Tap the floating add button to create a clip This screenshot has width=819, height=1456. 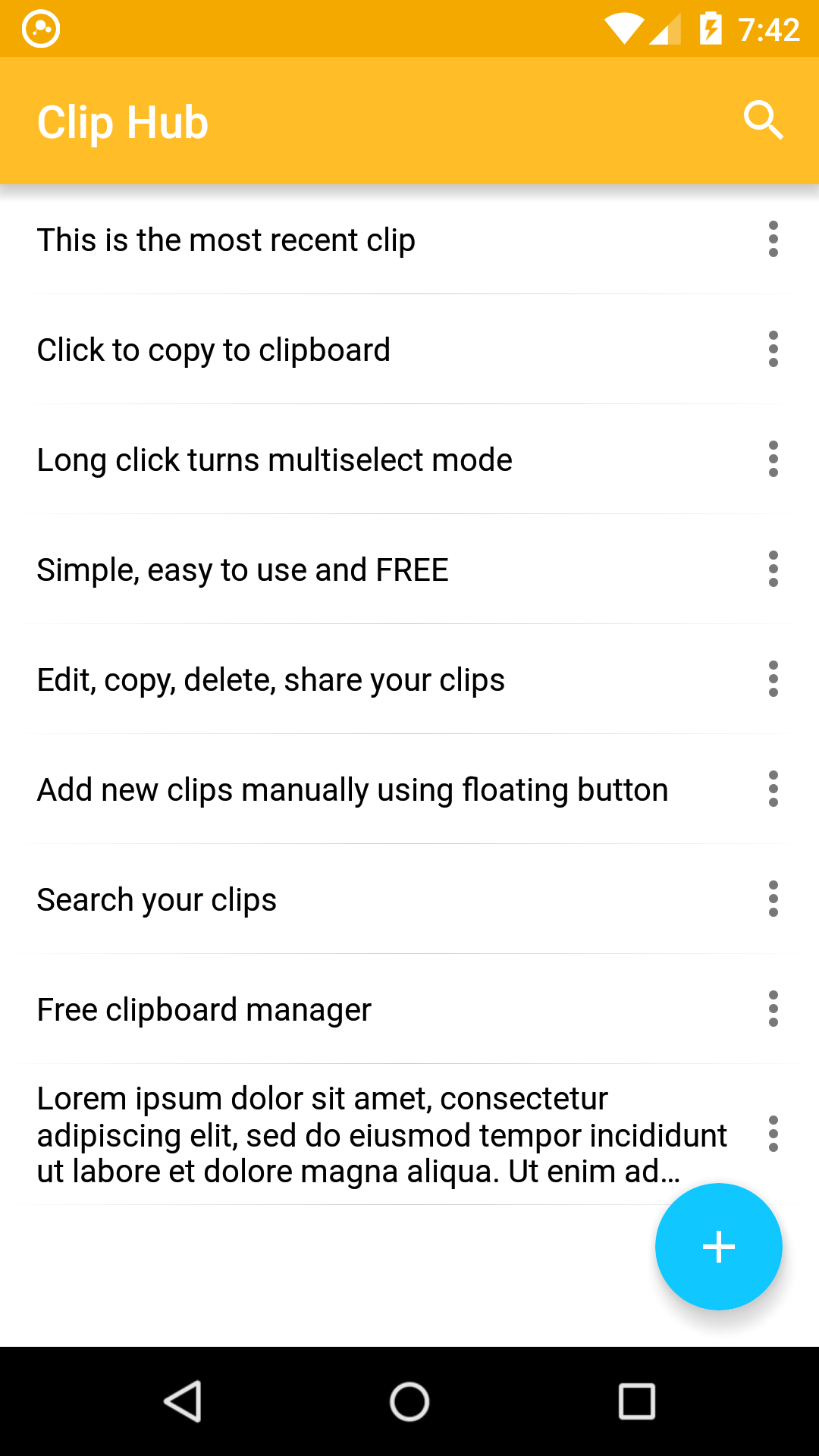[718, 1246]
